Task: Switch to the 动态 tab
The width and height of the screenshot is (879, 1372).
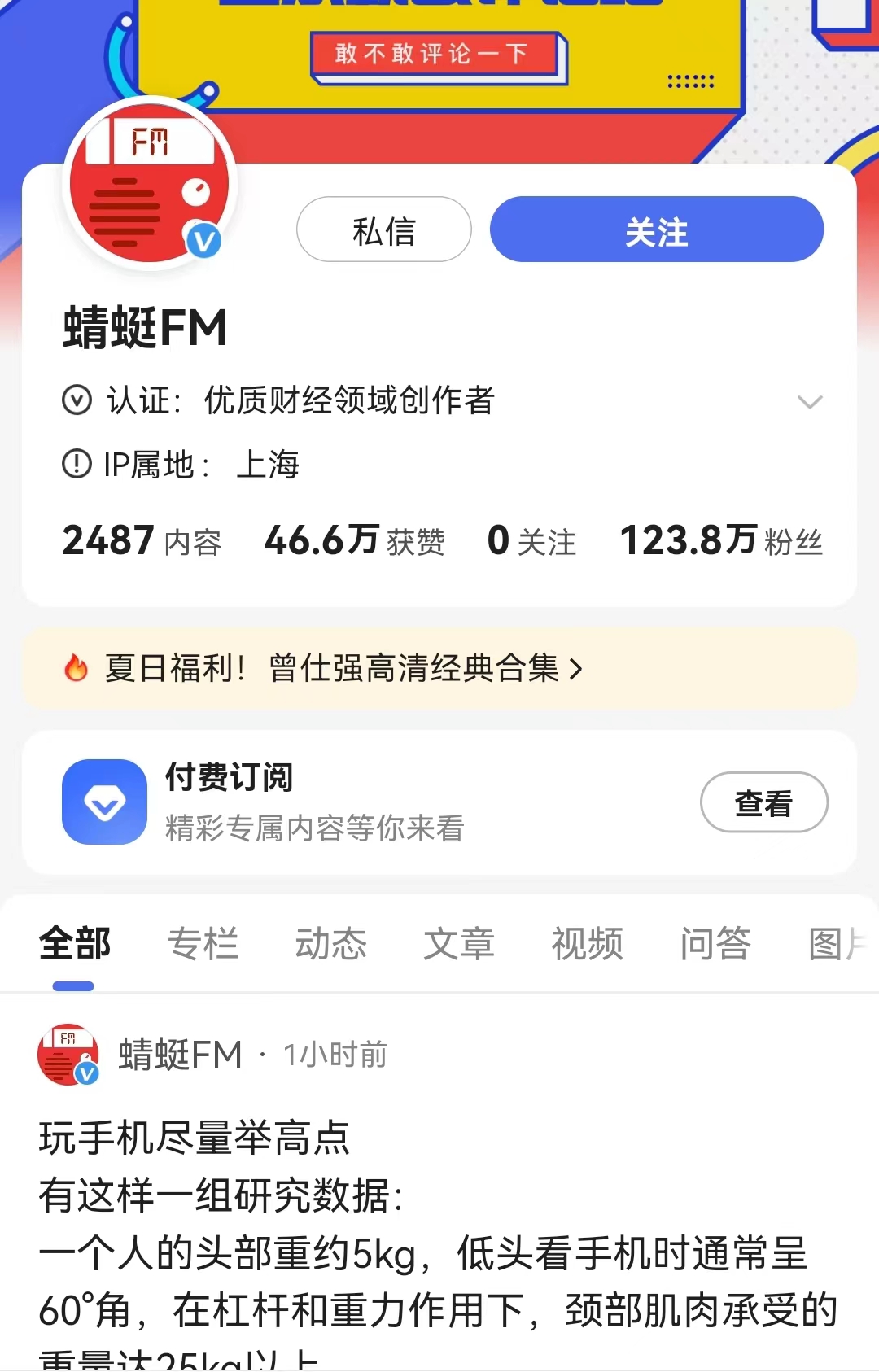Action: 330,944
